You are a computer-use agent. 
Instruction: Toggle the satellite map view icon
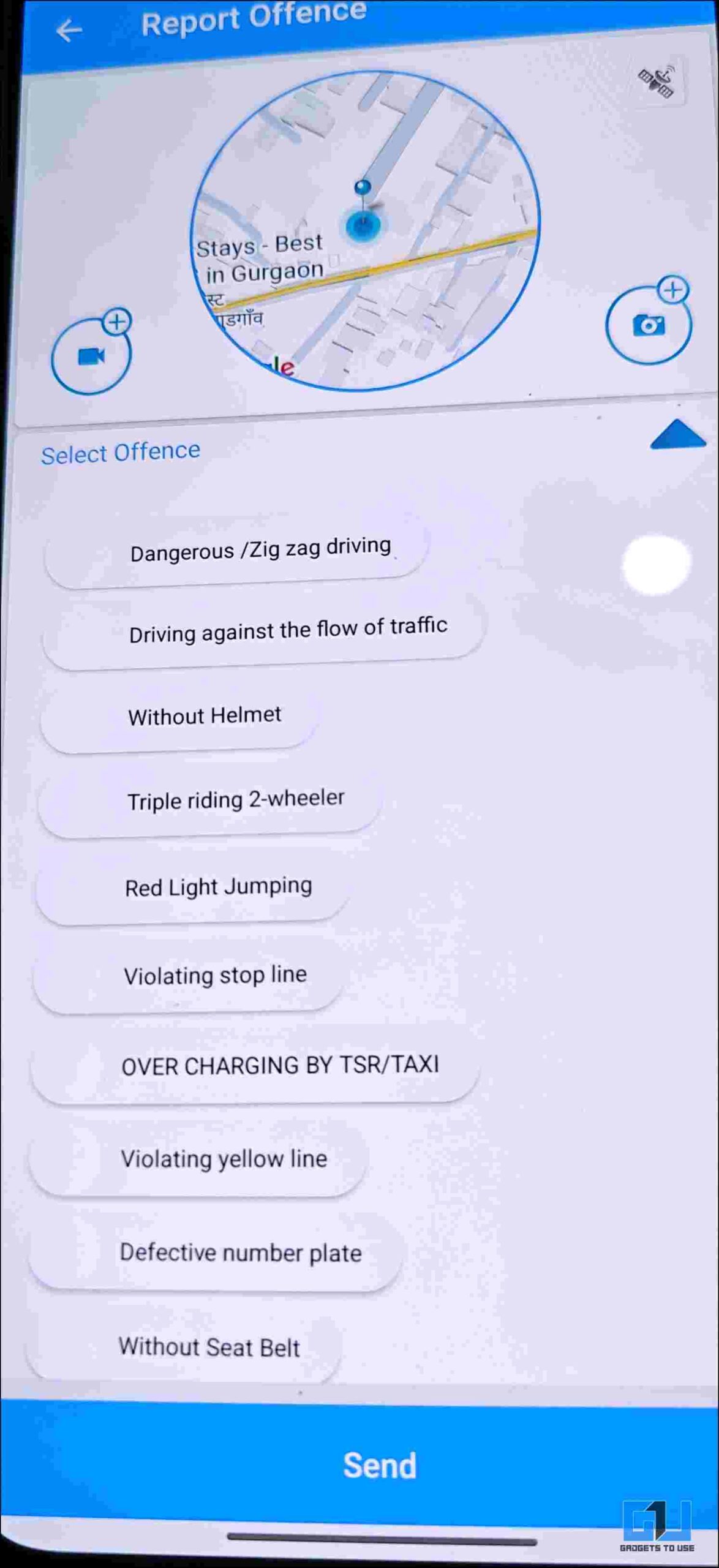[657, 81]
